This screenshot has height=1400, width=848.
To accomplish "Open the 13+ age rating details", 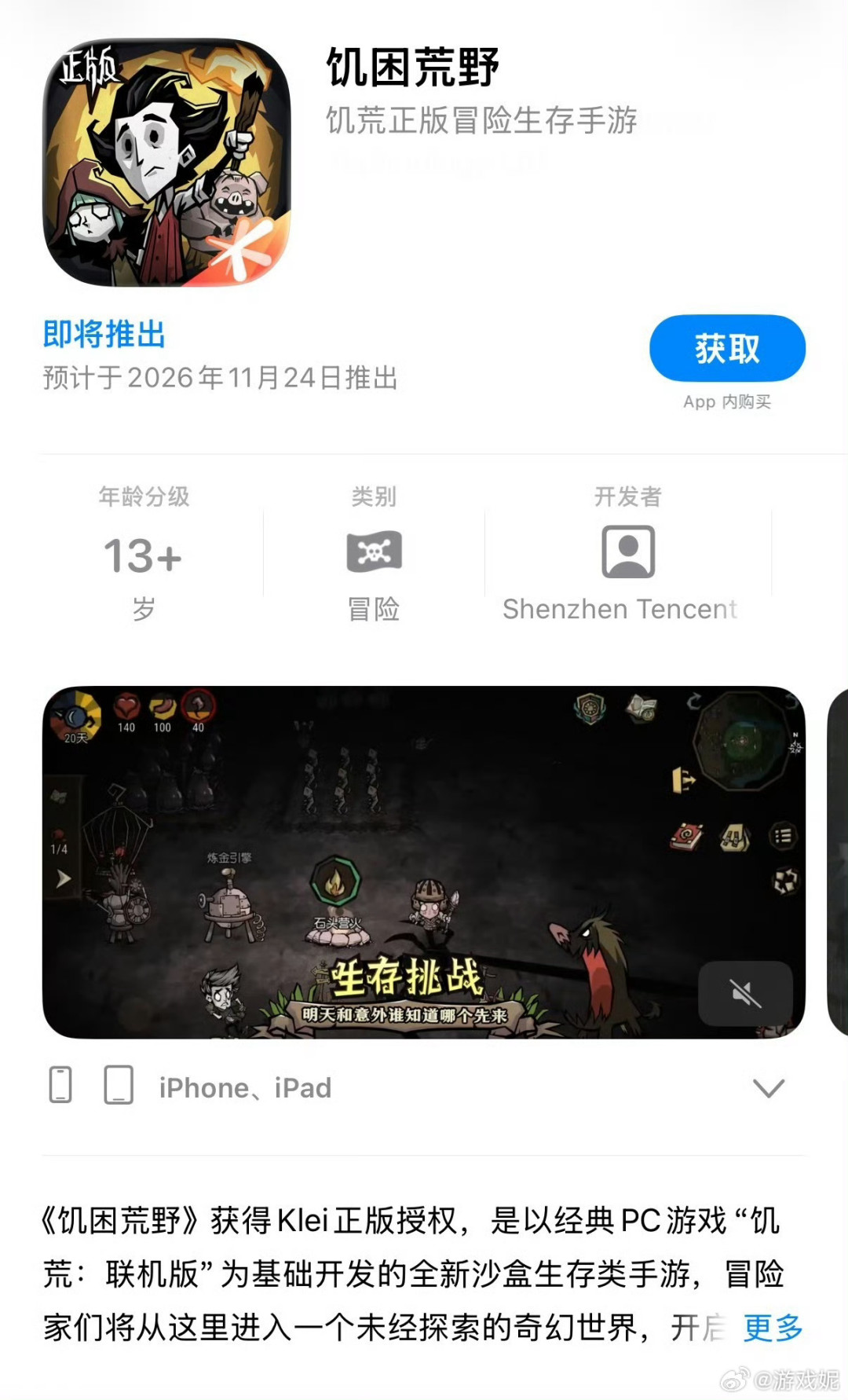I will tap(143, 553).
